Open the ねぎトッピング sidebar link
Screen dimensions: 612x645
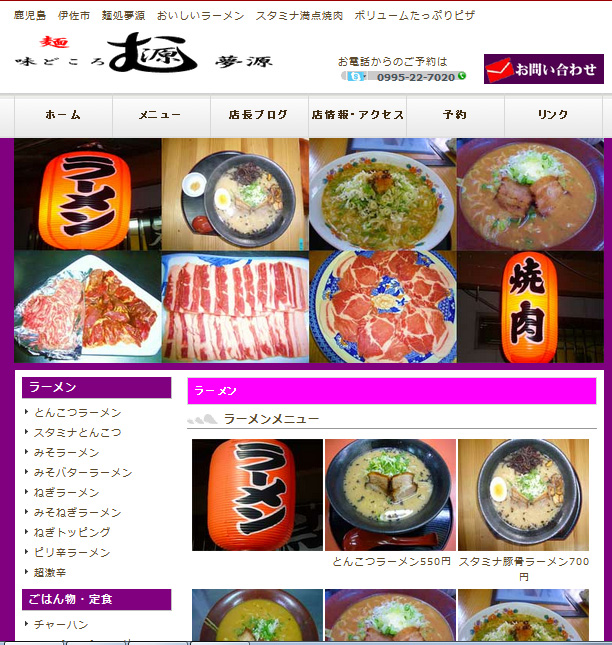tap(72, 532)
